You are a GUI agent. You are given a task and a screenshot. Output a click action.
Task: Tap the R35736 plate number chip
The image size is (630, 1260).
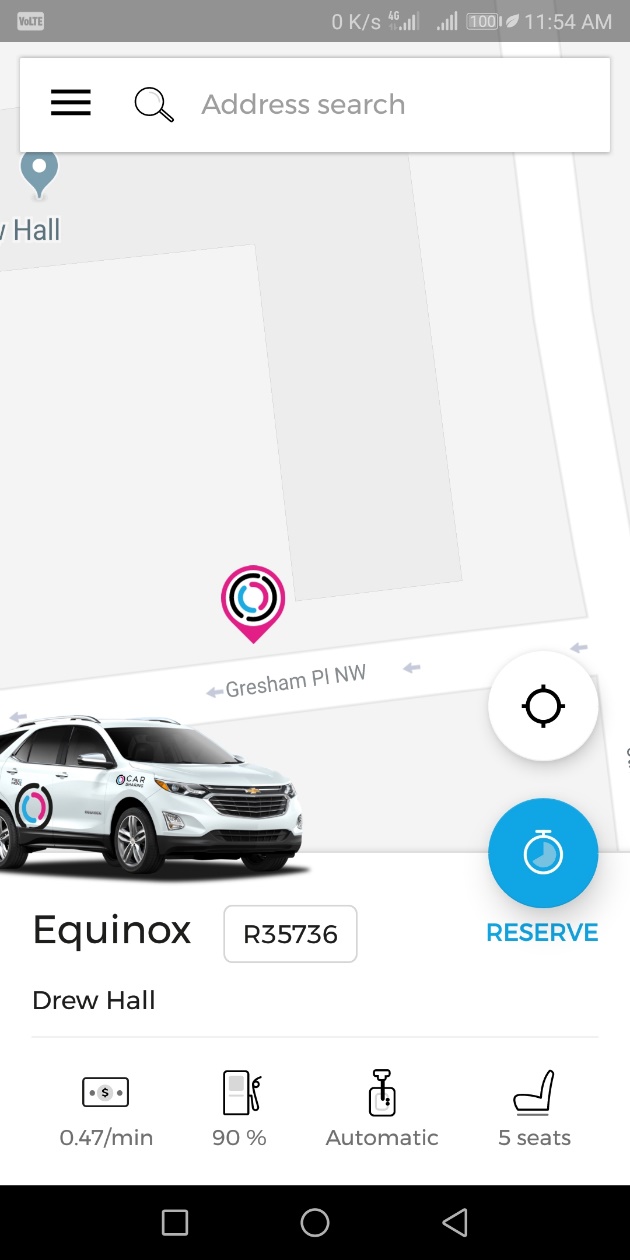pyautogui.click(x=290, y=935)
